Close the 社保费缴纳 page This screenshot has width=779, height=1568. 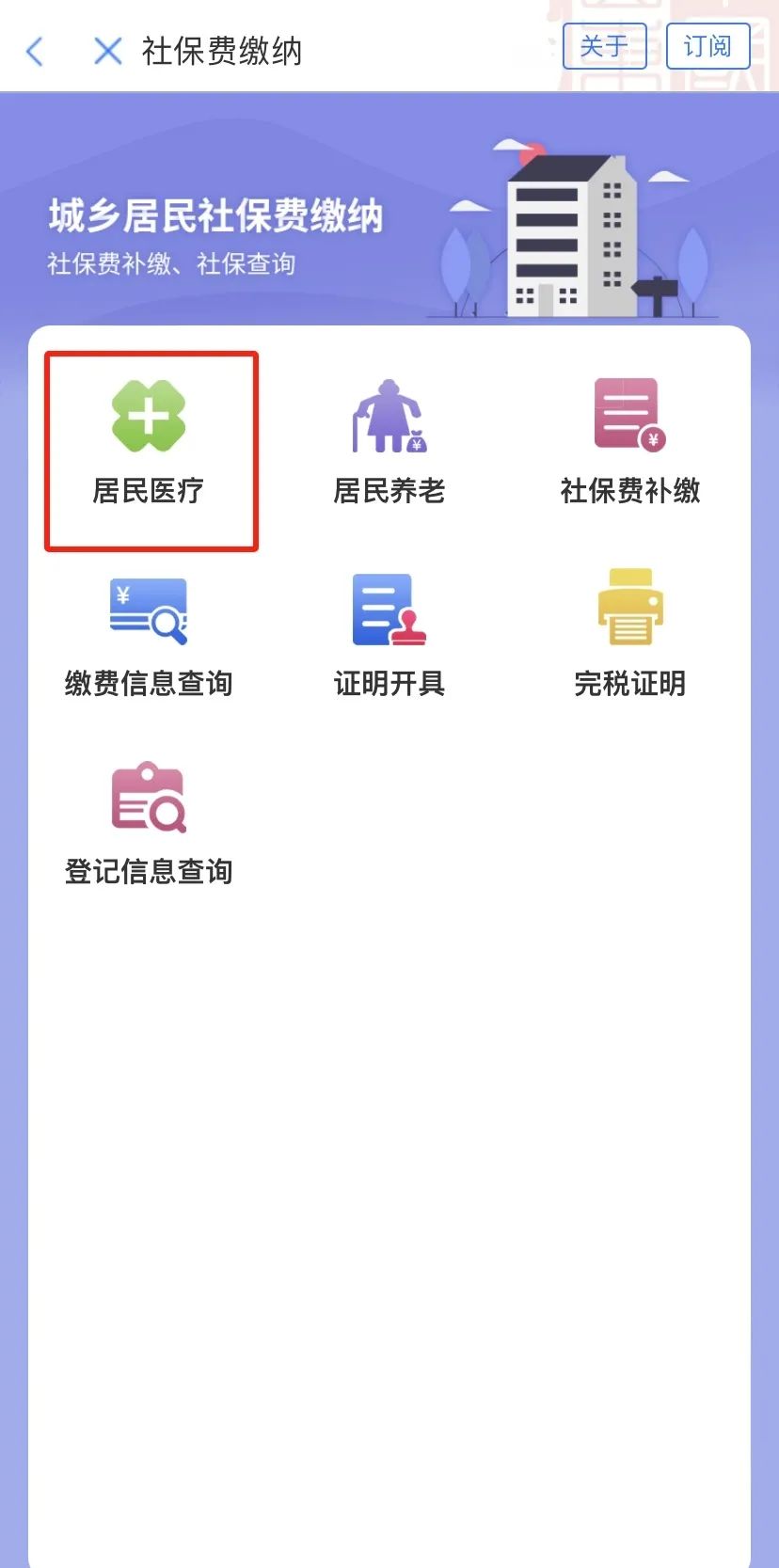tap(108, 51)
